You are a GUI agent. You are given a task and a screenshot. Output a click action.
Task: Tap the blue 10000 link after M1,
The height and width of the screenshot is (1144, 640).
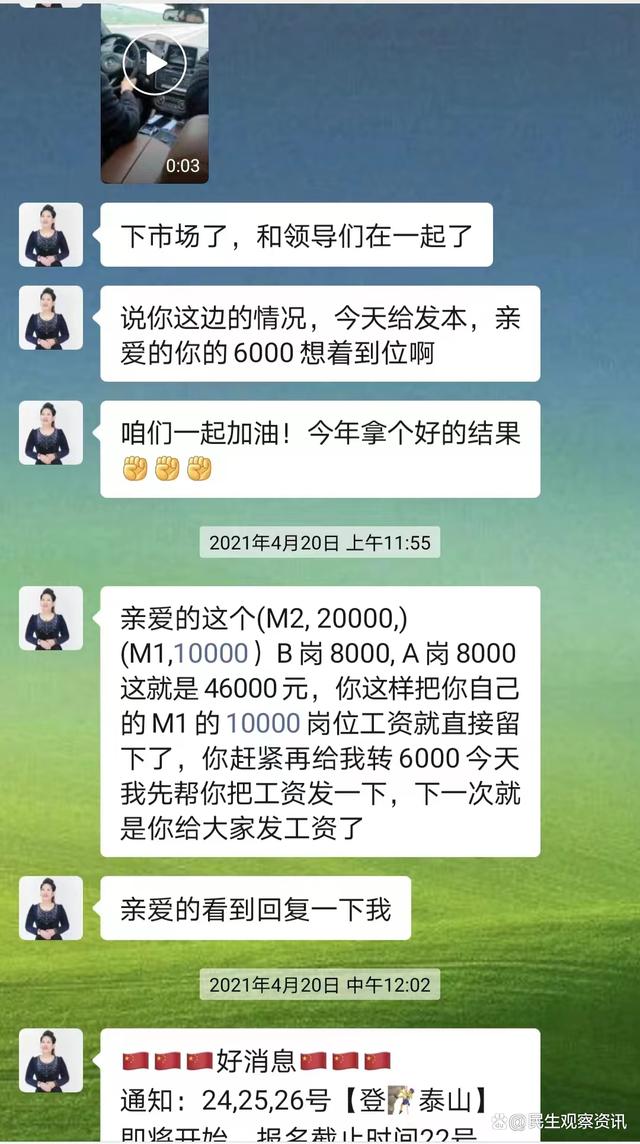point(211,654)
